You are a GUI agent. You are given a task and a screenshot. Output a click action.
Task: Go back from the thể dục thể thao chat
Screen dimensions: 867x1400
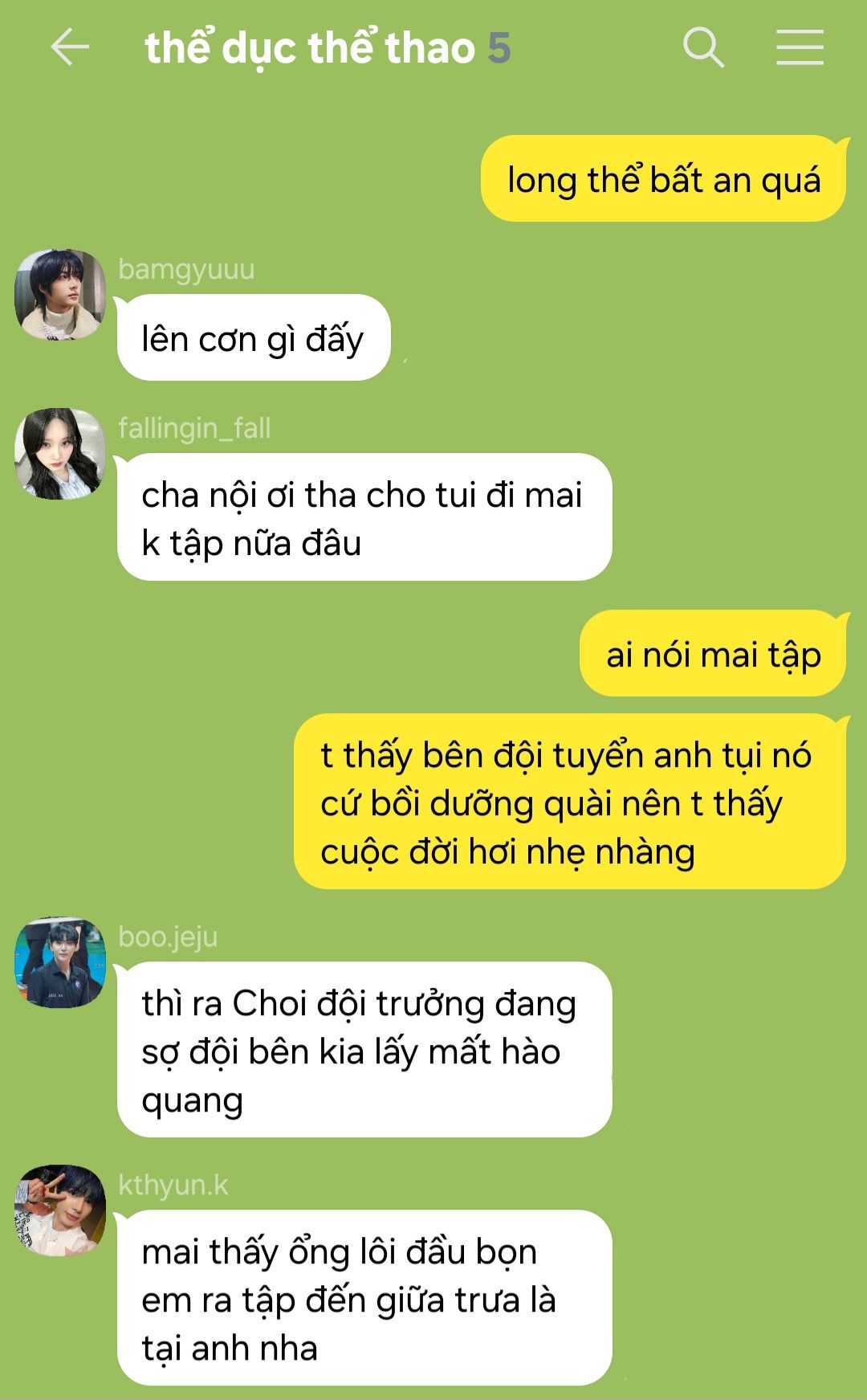[69, 47]
